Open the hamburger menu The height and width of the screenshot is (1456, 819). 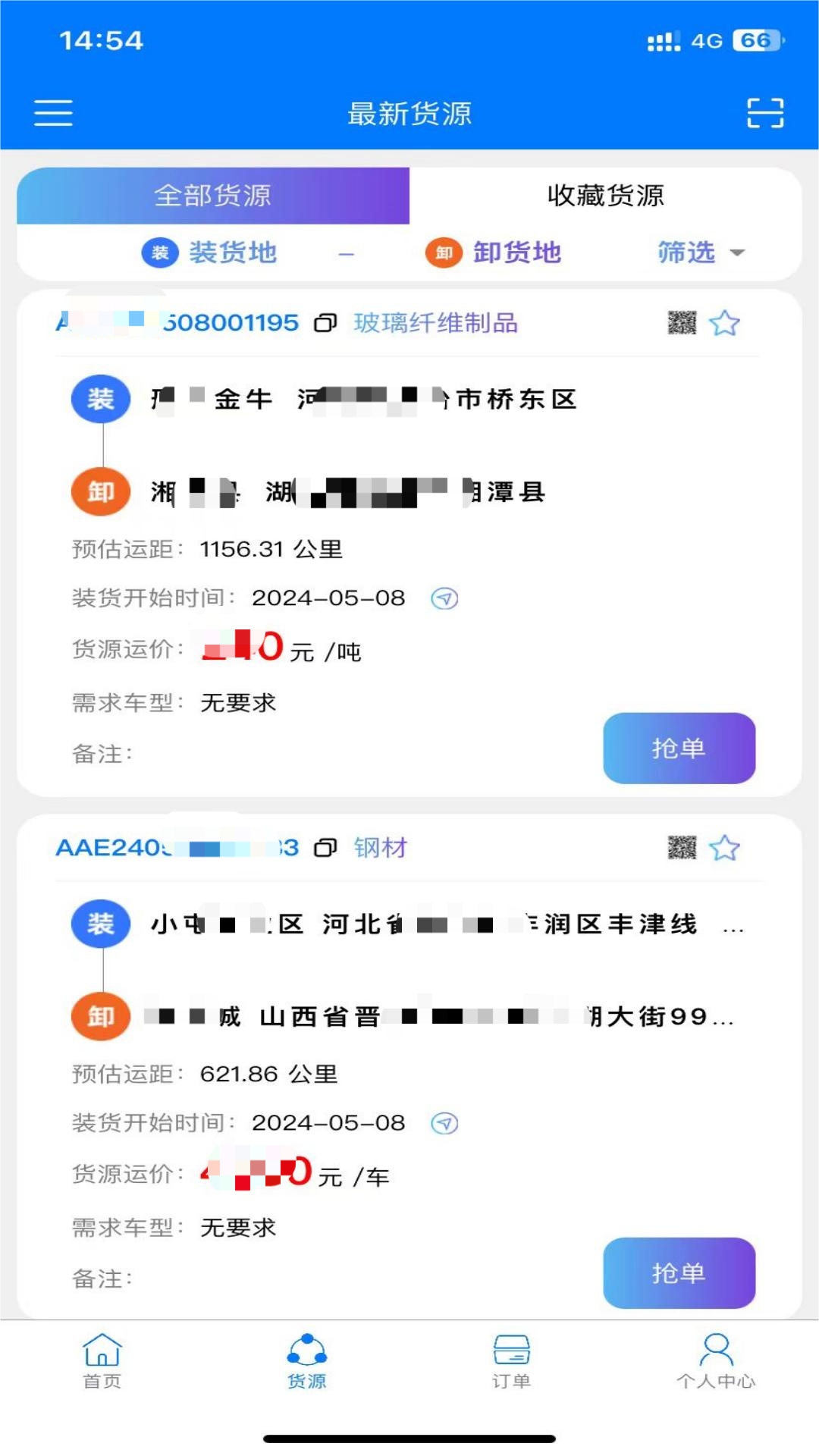[x=52, y=111]
